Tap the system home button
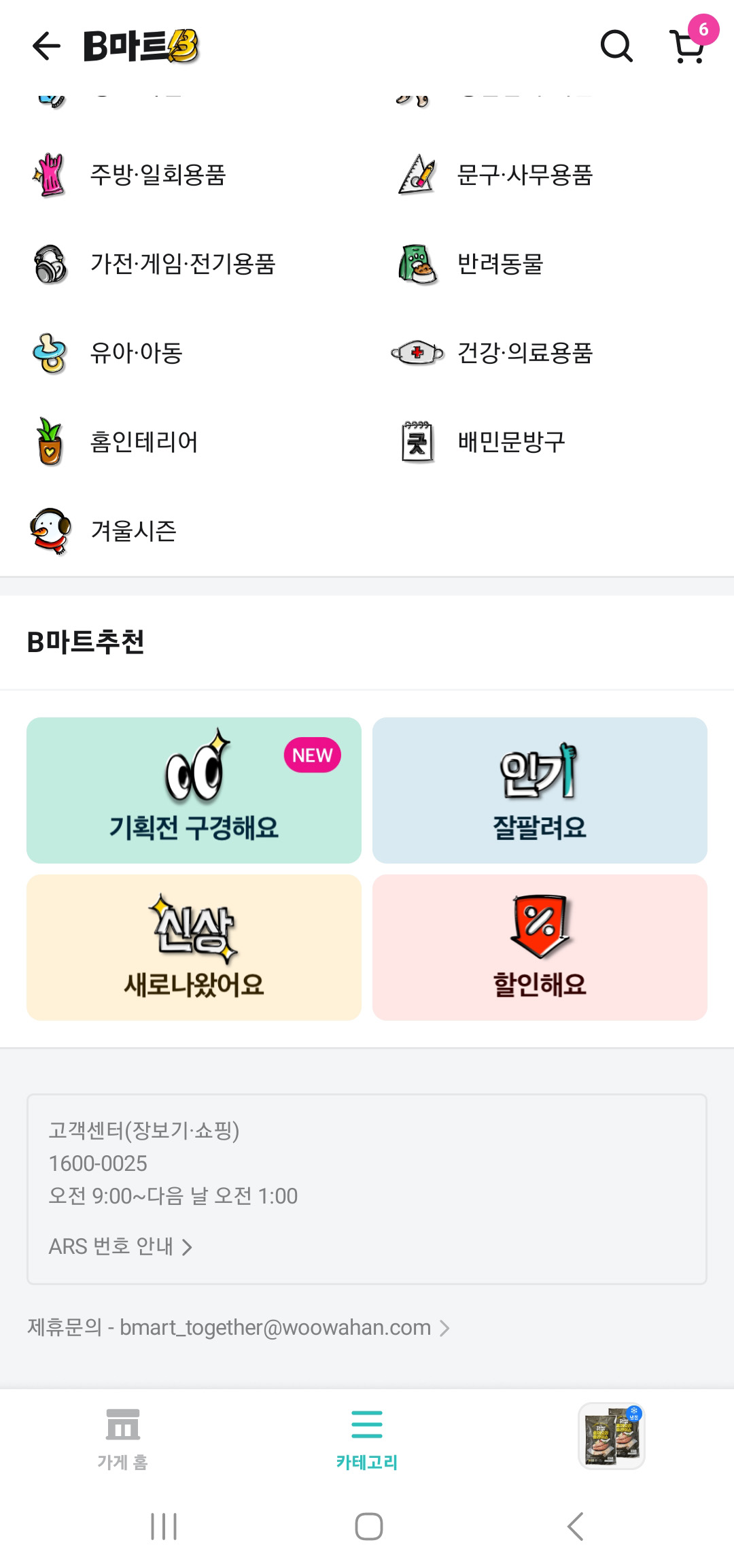The width and height of the screenshot is (734, 1568). [x=368, y=1527]
